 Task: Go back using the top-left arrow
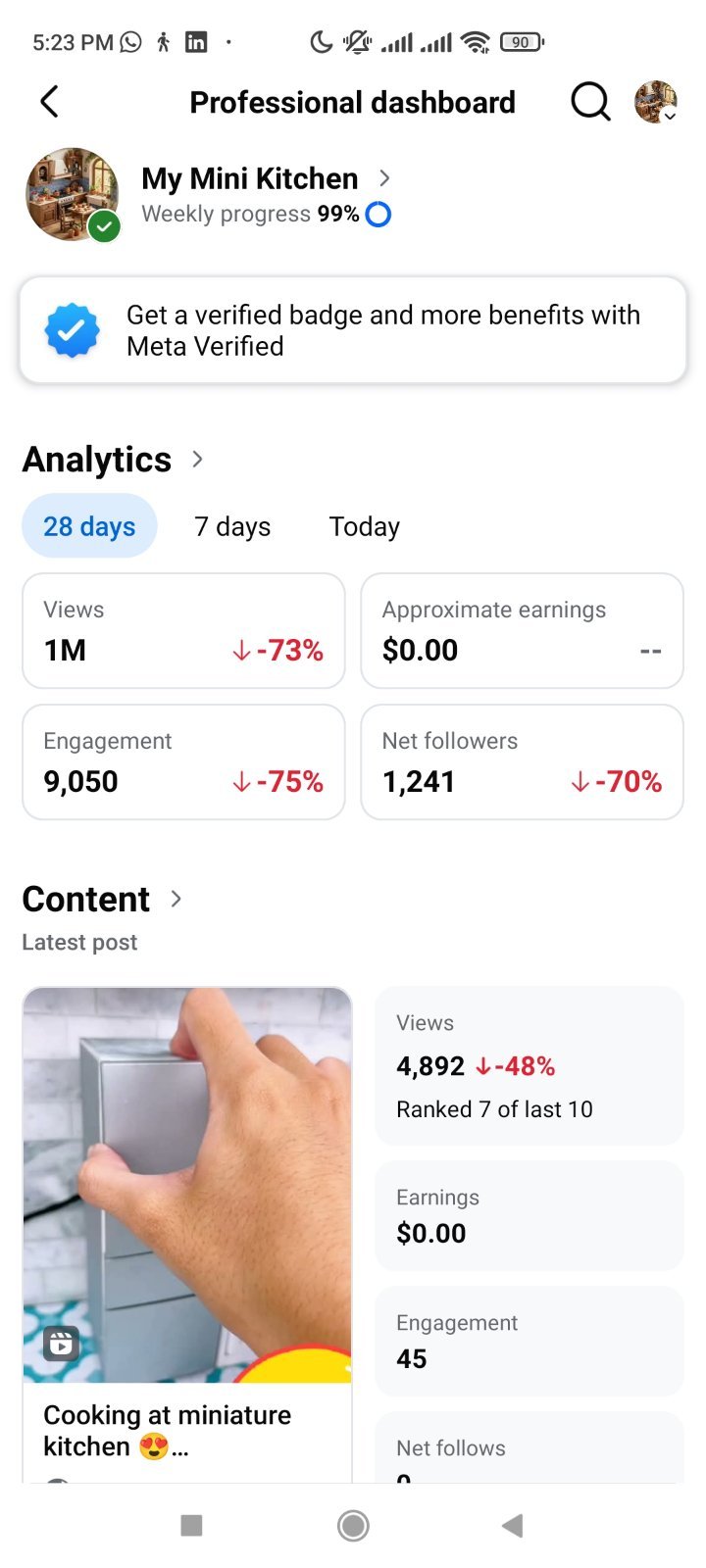coord(50,101)
